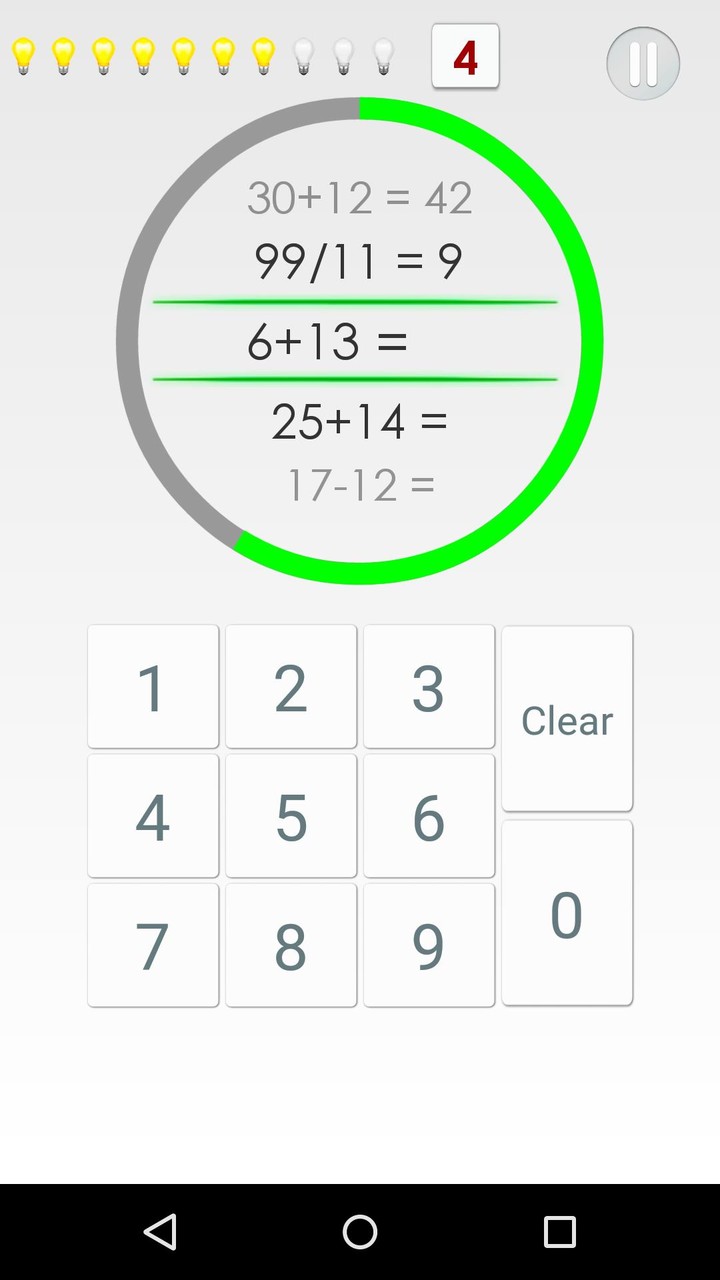This screenshot has width=720, height=1280.
Task: Tap the solved equation 99/11 = 9
Action: (358, 262)
